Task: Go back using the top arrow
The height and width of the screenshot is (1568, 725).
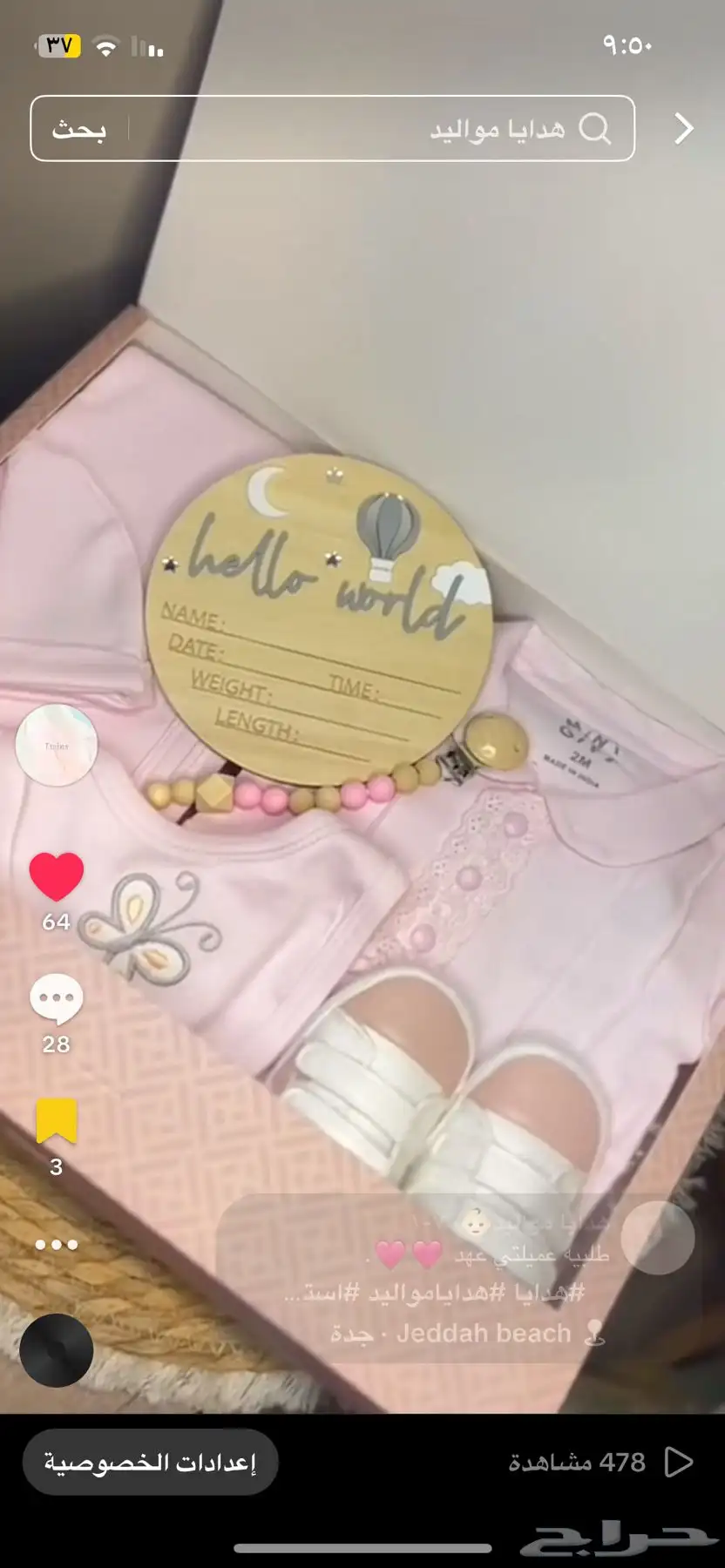Action: [x=684, y=129]
